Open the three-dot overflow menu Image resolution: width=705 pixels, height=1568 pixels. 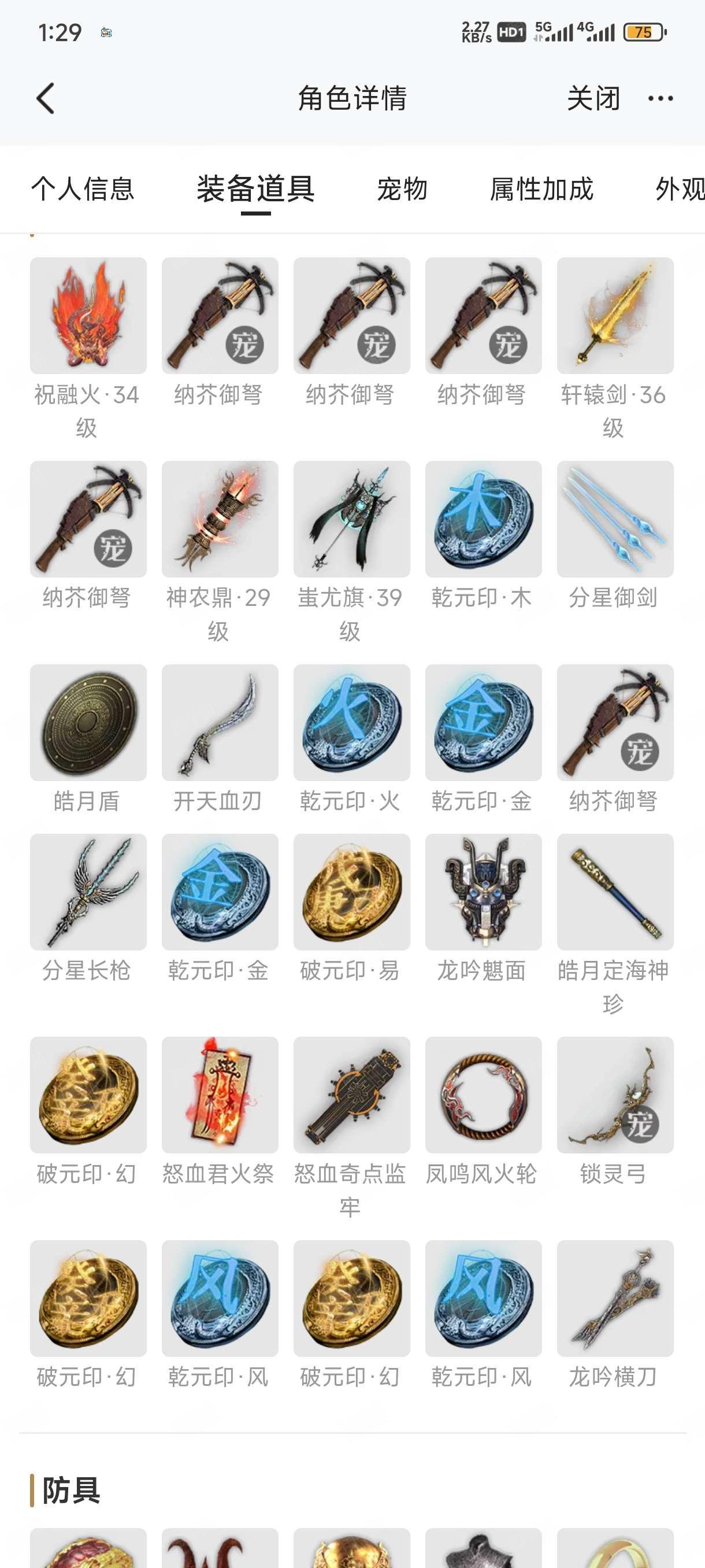coord(660,99)
